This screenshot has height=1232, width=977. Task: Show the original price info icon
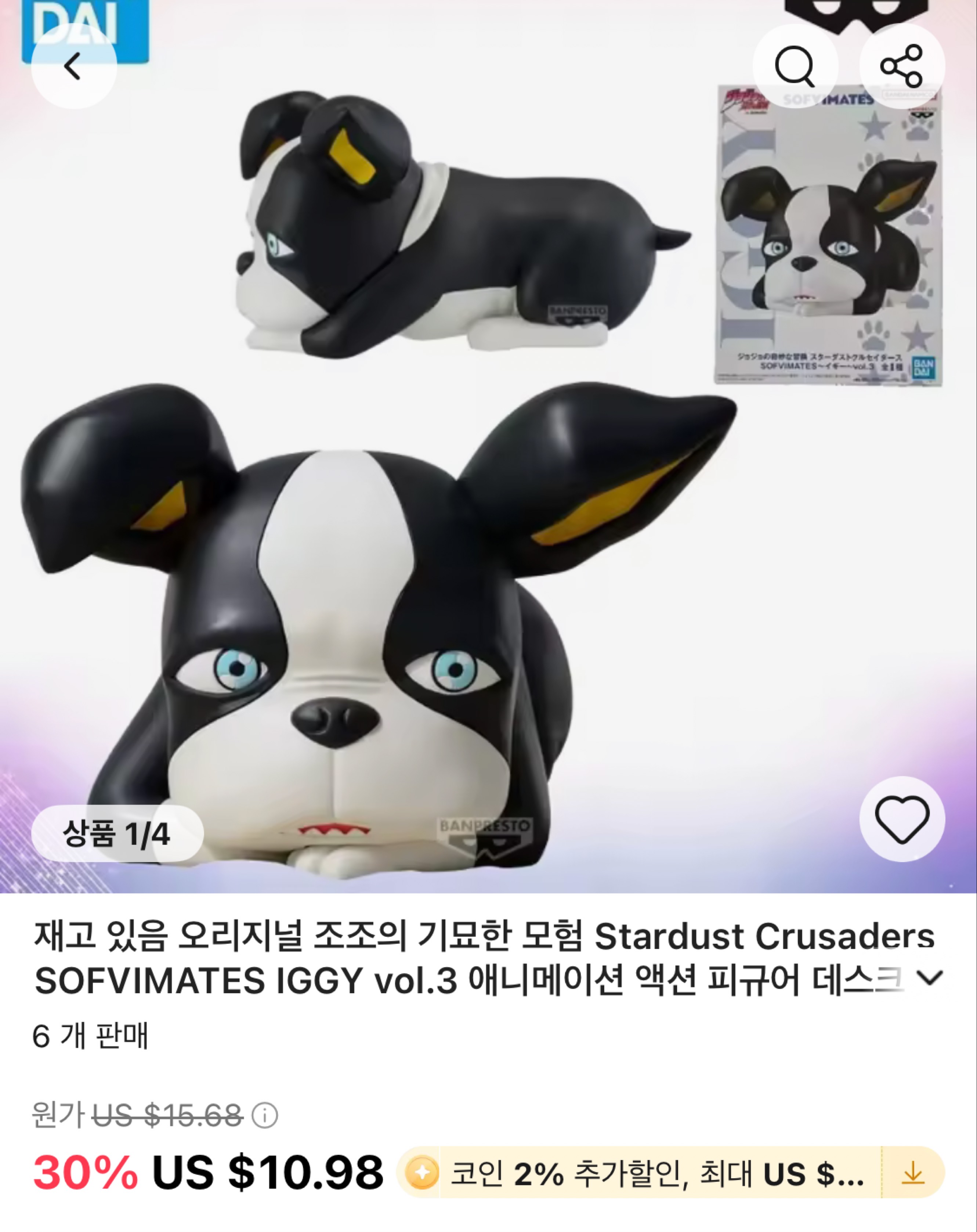(x=265, y=1115)
